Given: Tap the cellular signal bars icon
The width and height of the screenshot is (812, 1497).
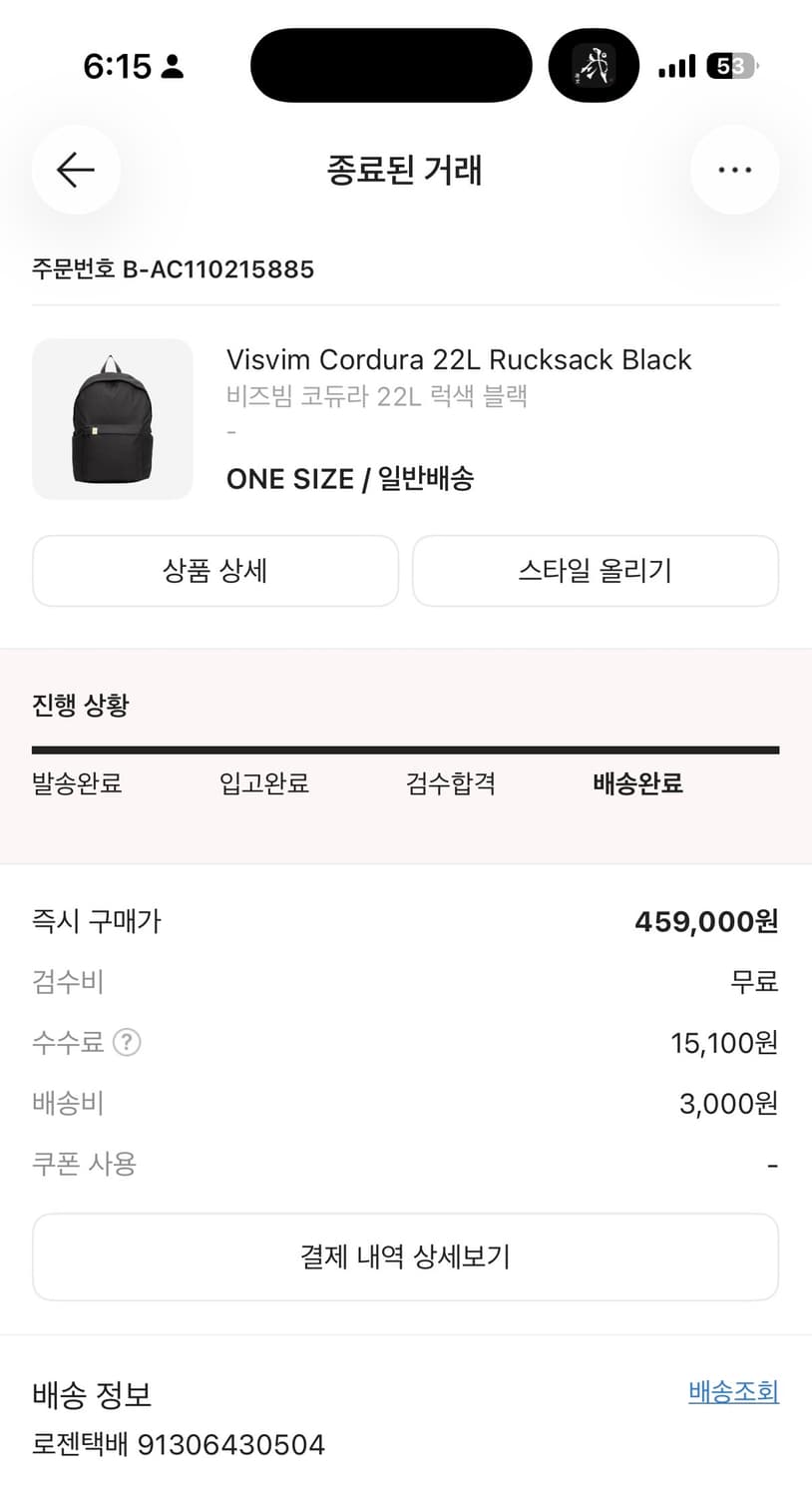Looking at the screenshot, I should point(676,66).
